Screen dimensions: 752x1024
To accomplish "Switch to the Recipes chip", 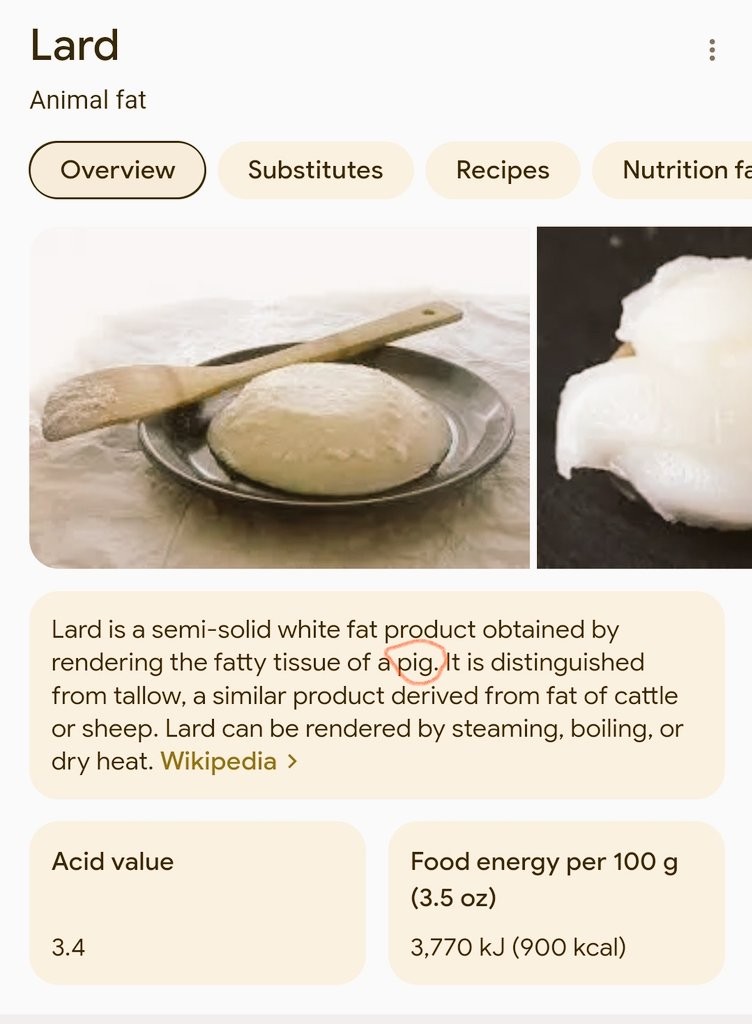I will click(x=502, y=170).
